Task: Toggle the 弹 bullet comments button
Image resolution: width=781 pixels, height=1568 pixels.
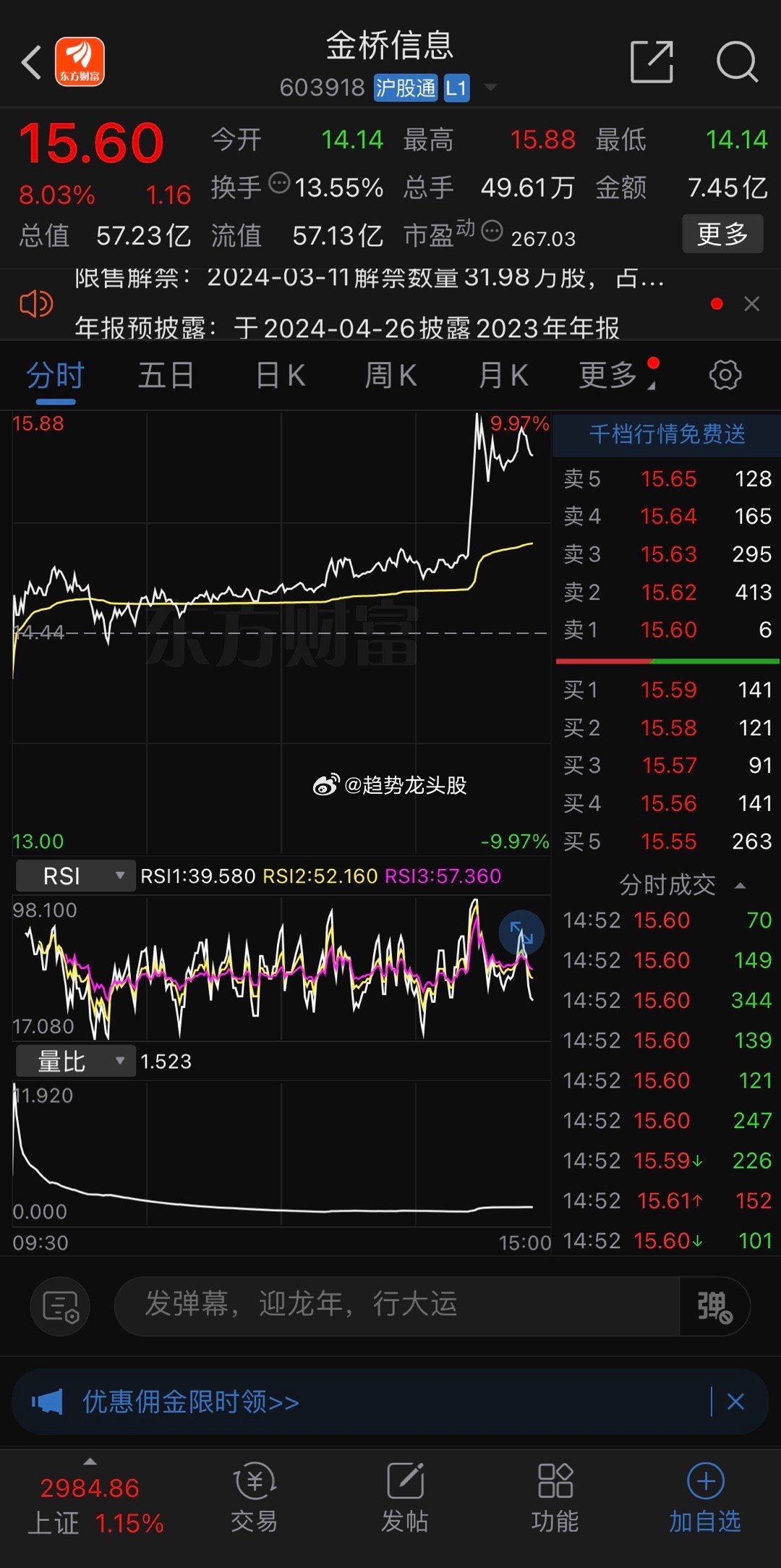Action: pos(714,1306)
